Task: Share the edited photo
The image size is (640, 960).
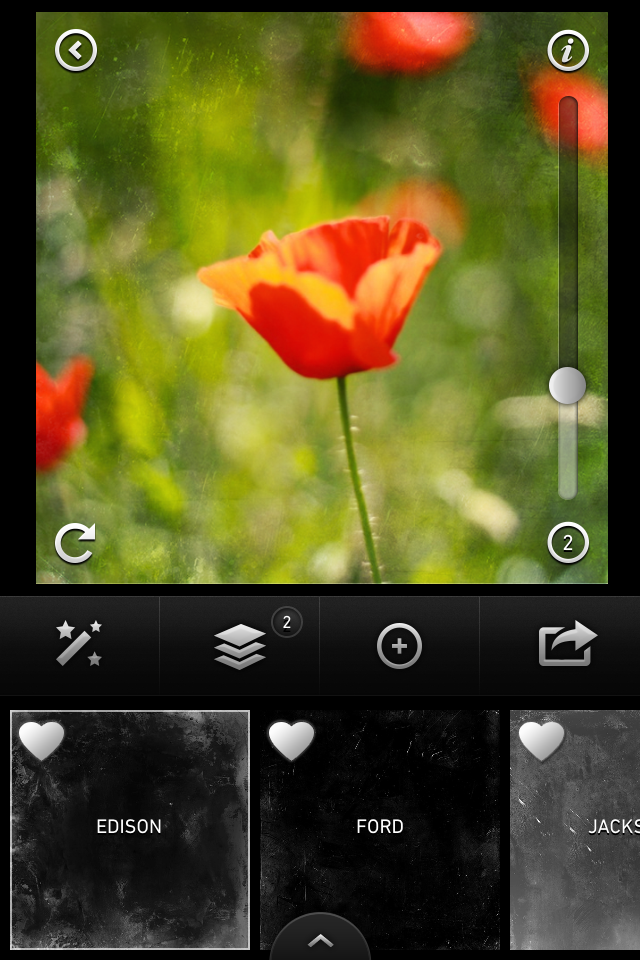Action: point(567,645)
